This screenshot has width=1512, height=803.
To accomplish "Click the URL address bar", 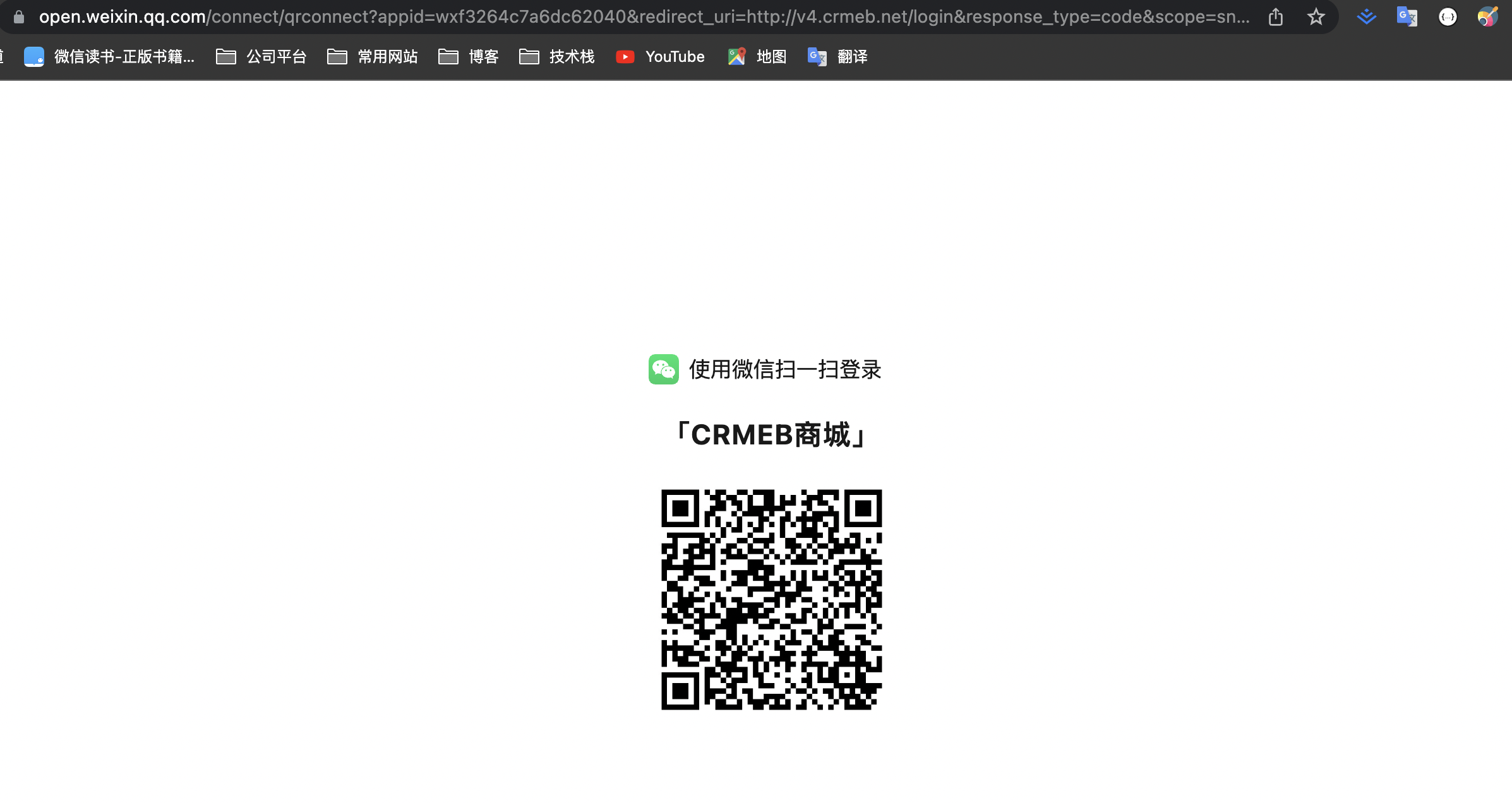I will [x=644, y=17].
